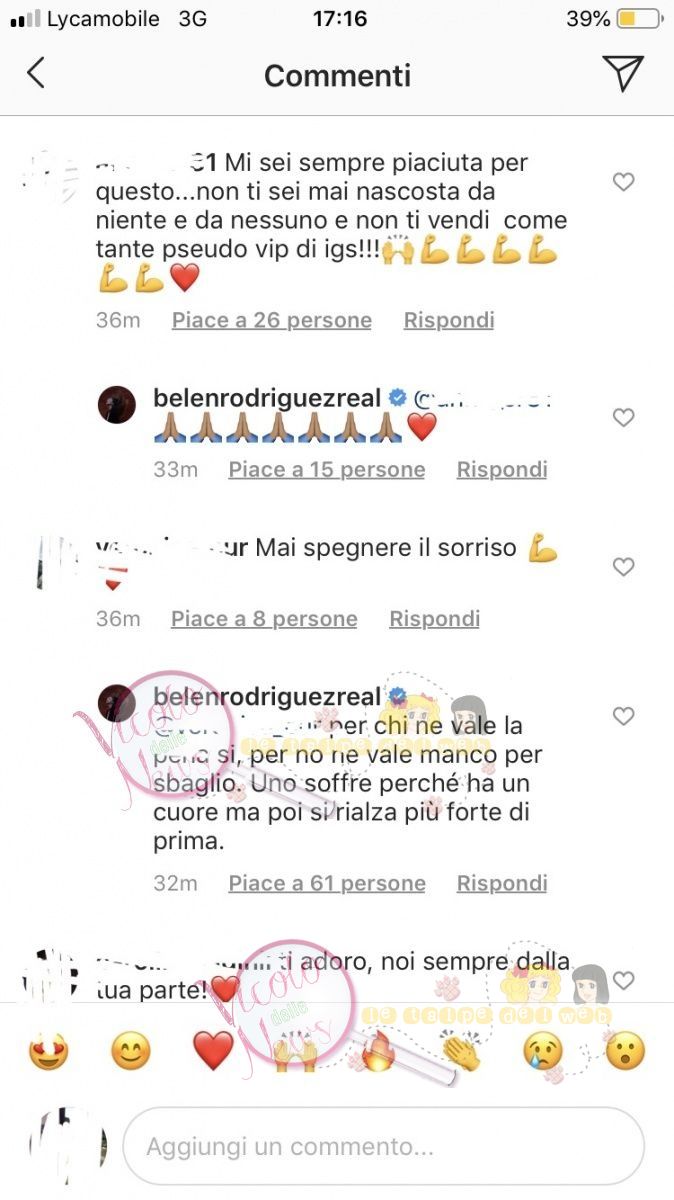
Task: Like the 'Mai spegnere il sorriso' comment
Action: 623,567
